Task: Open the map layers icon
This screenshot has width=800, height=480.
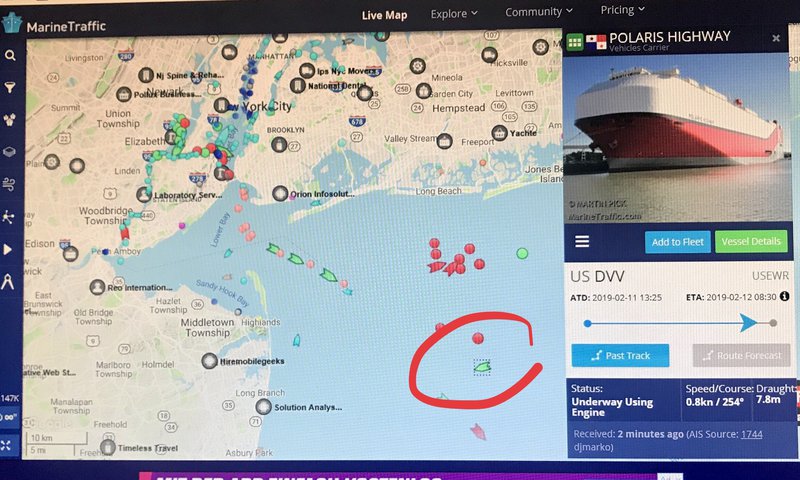Action: pos(10,152)
